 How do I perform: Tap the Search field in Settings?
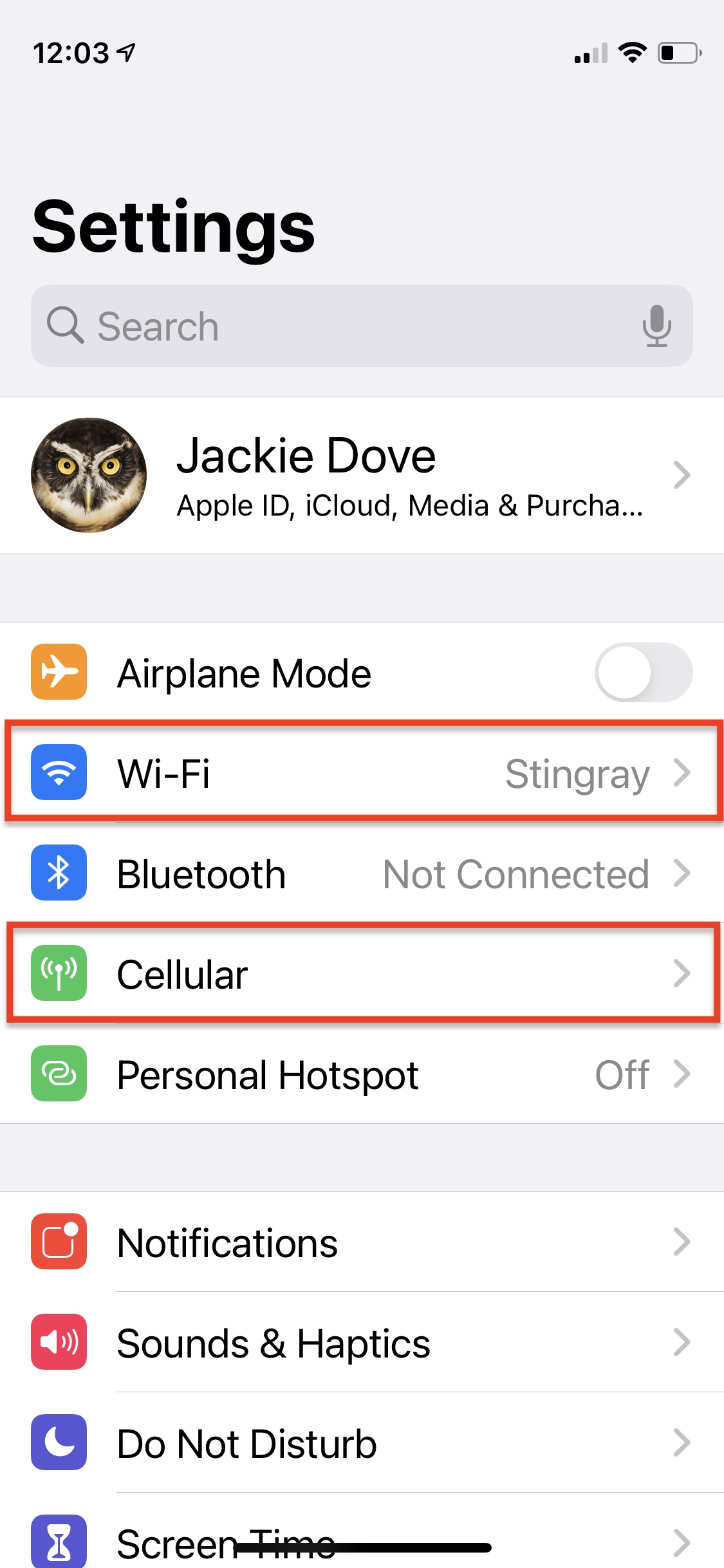point(362,326)
